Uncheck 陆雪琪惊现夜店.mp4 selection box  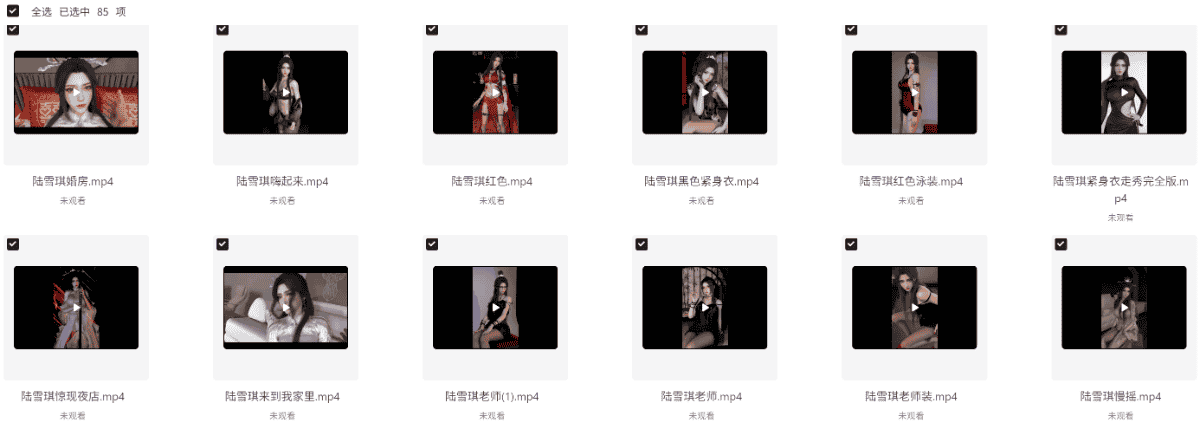[x=13, y=244]
